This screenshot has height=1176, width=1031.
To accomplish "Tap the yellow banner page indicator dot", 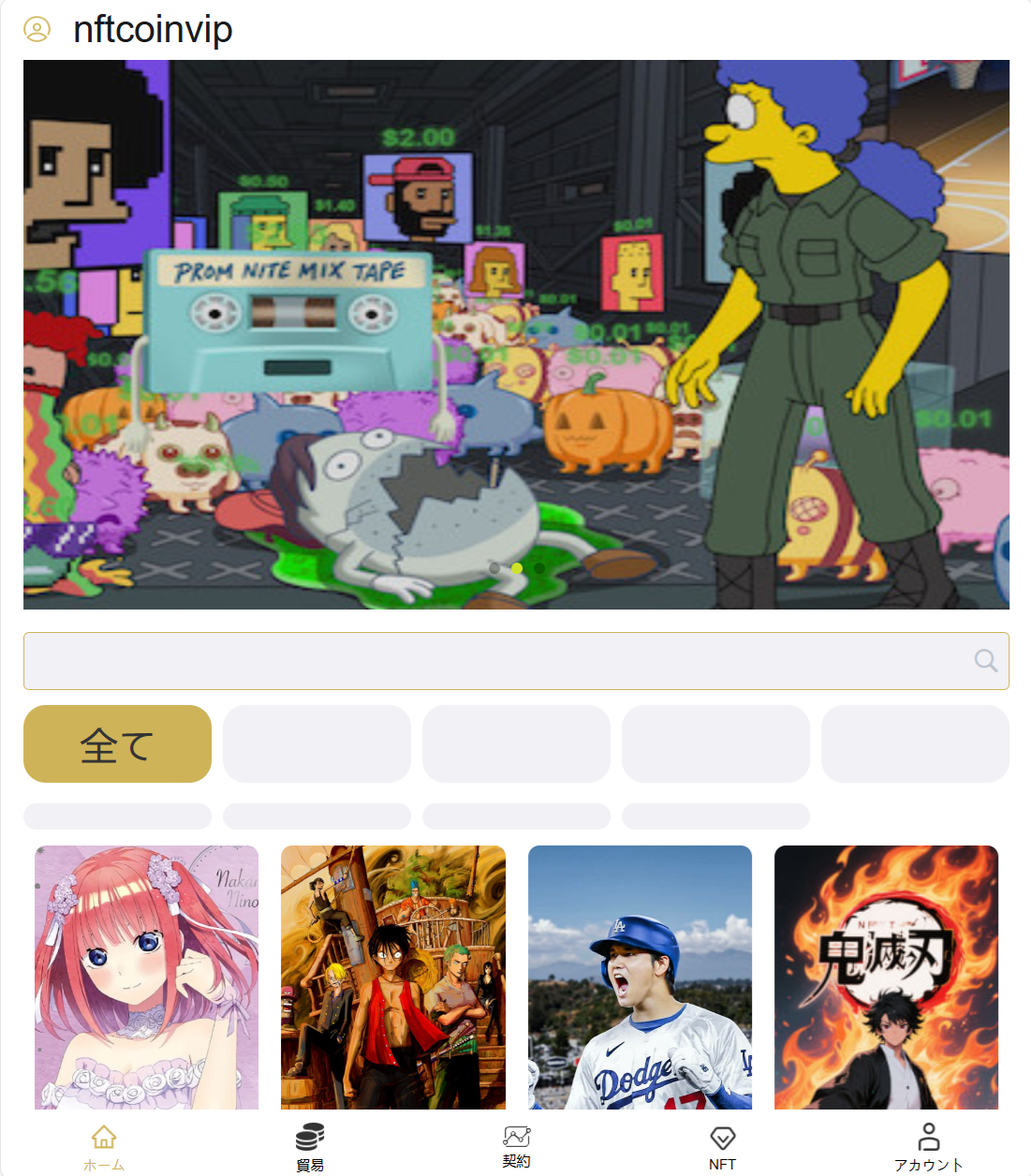I will tap(517, 568).
